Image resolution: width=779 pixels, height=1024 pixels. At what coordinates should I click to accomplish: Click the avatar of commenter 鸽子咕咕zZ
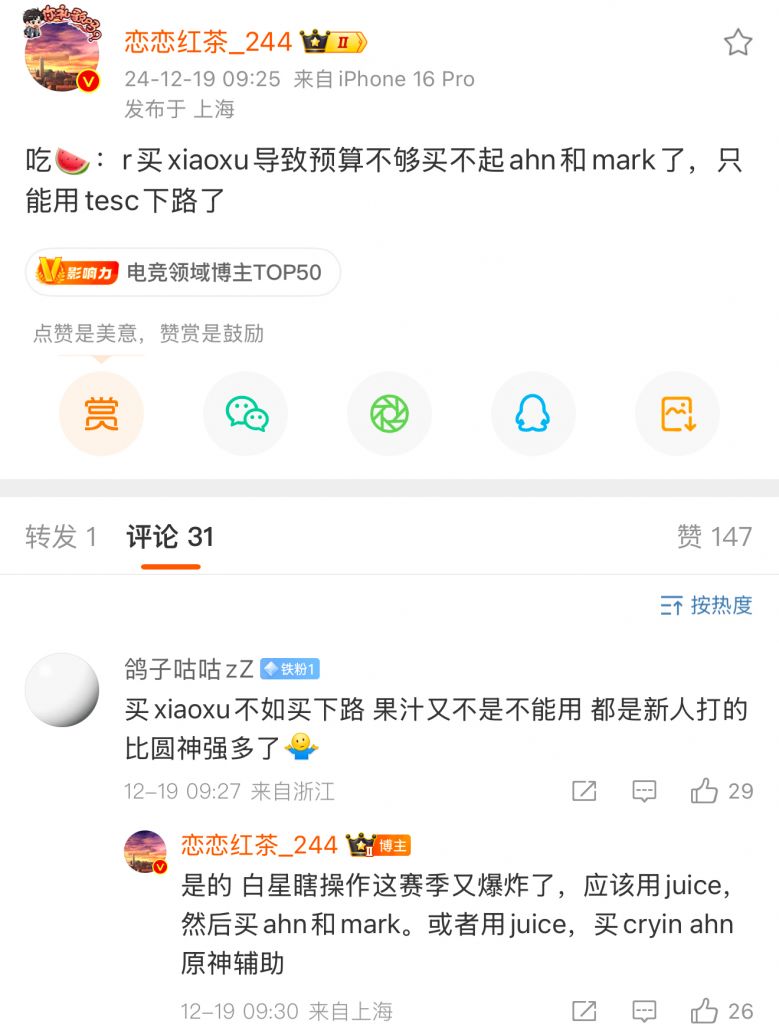click(x=61, y=687)
